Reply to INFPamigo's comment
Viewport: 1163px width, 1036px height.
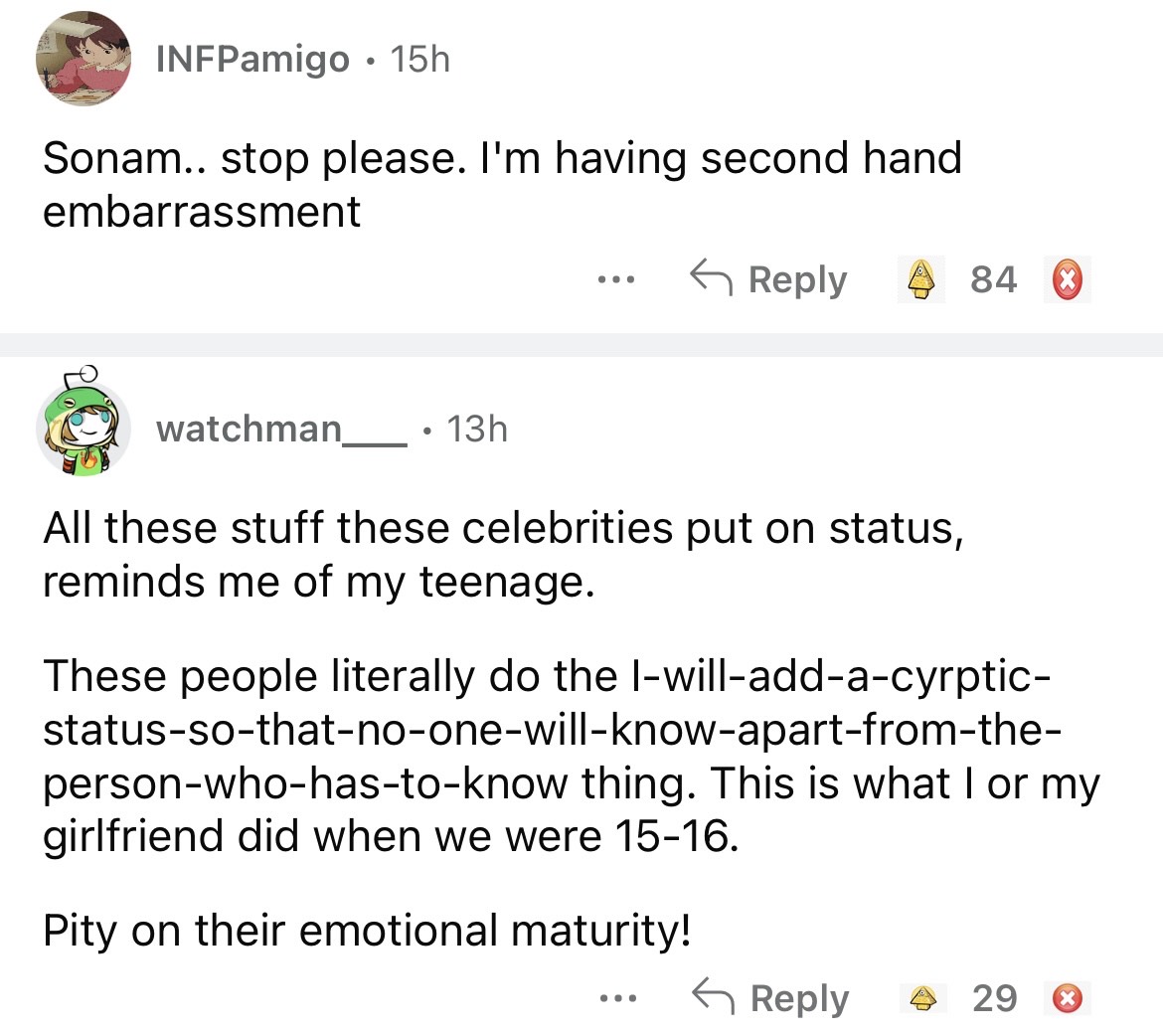coord(769,279)
